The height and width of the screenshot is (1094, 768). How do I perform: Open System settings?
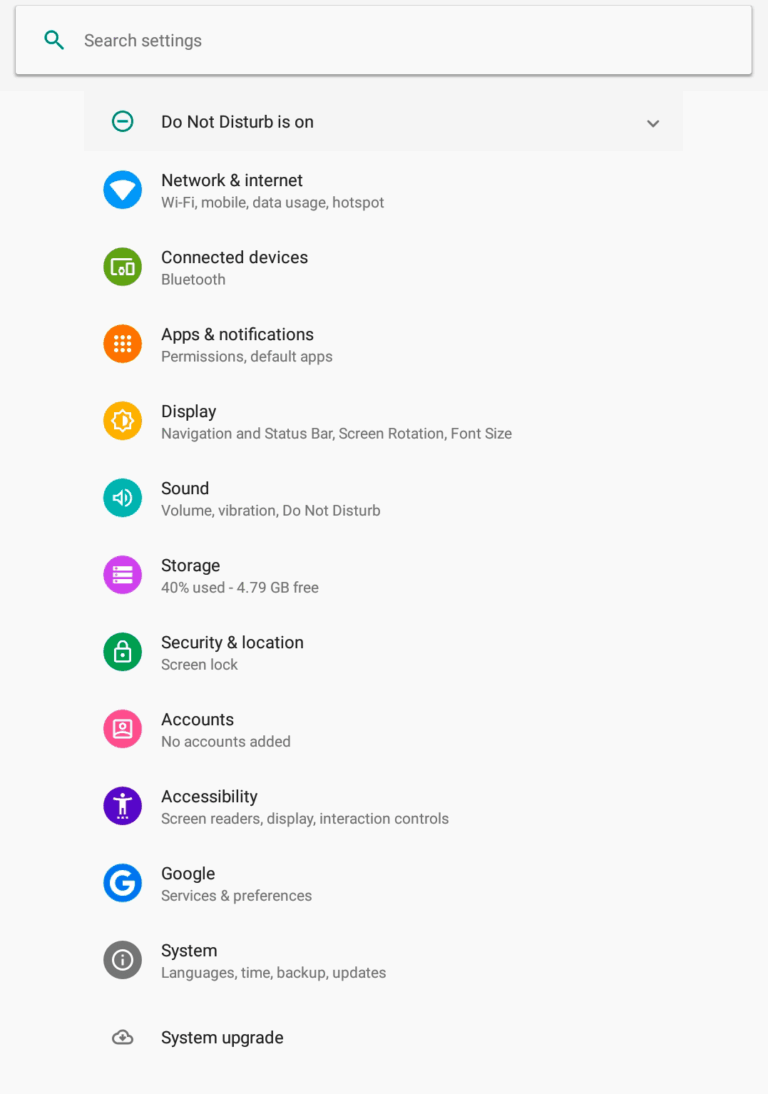click(x=189, y=960)
